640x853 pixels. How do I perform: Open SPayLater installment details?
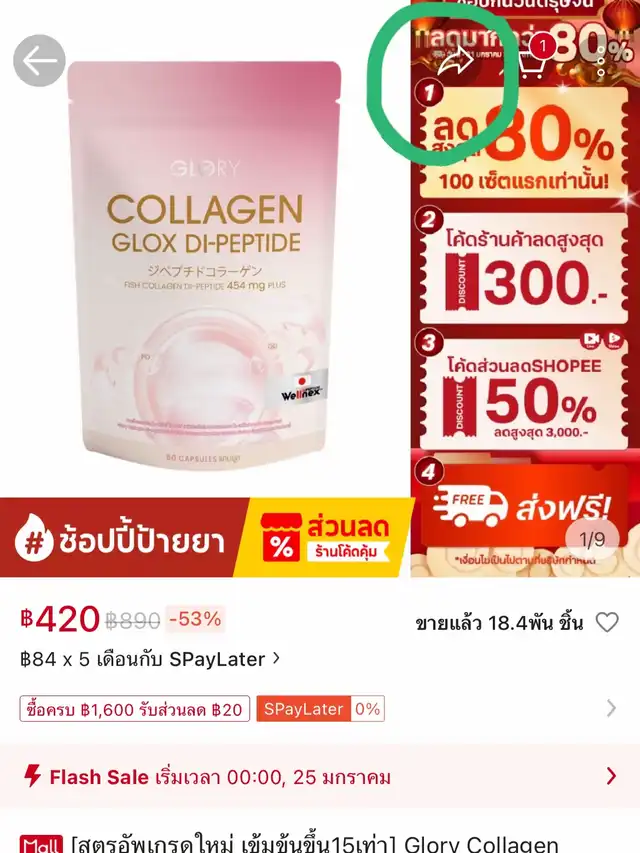(150, 660)
